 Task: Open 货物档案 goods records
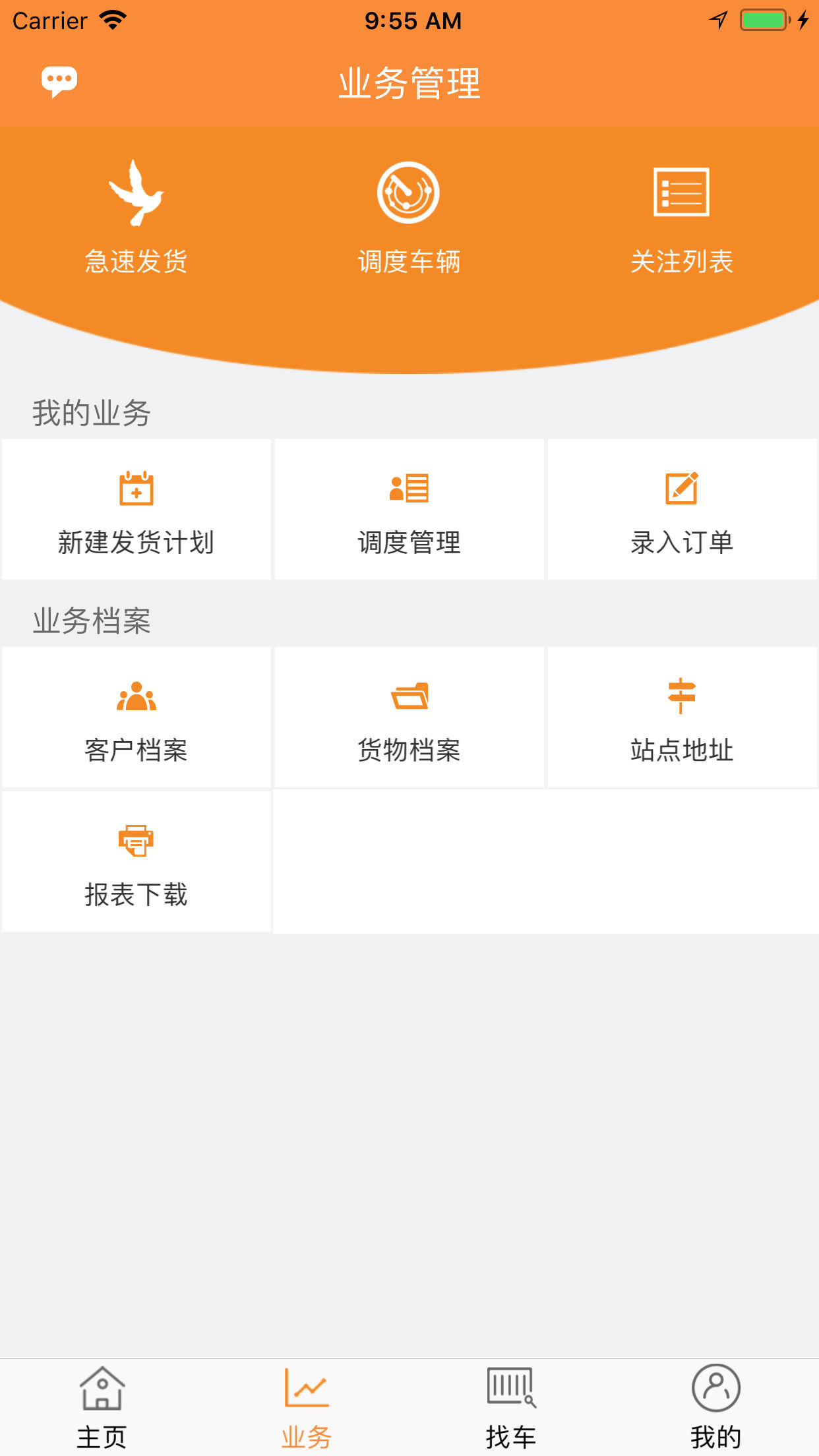coord(409,717)
